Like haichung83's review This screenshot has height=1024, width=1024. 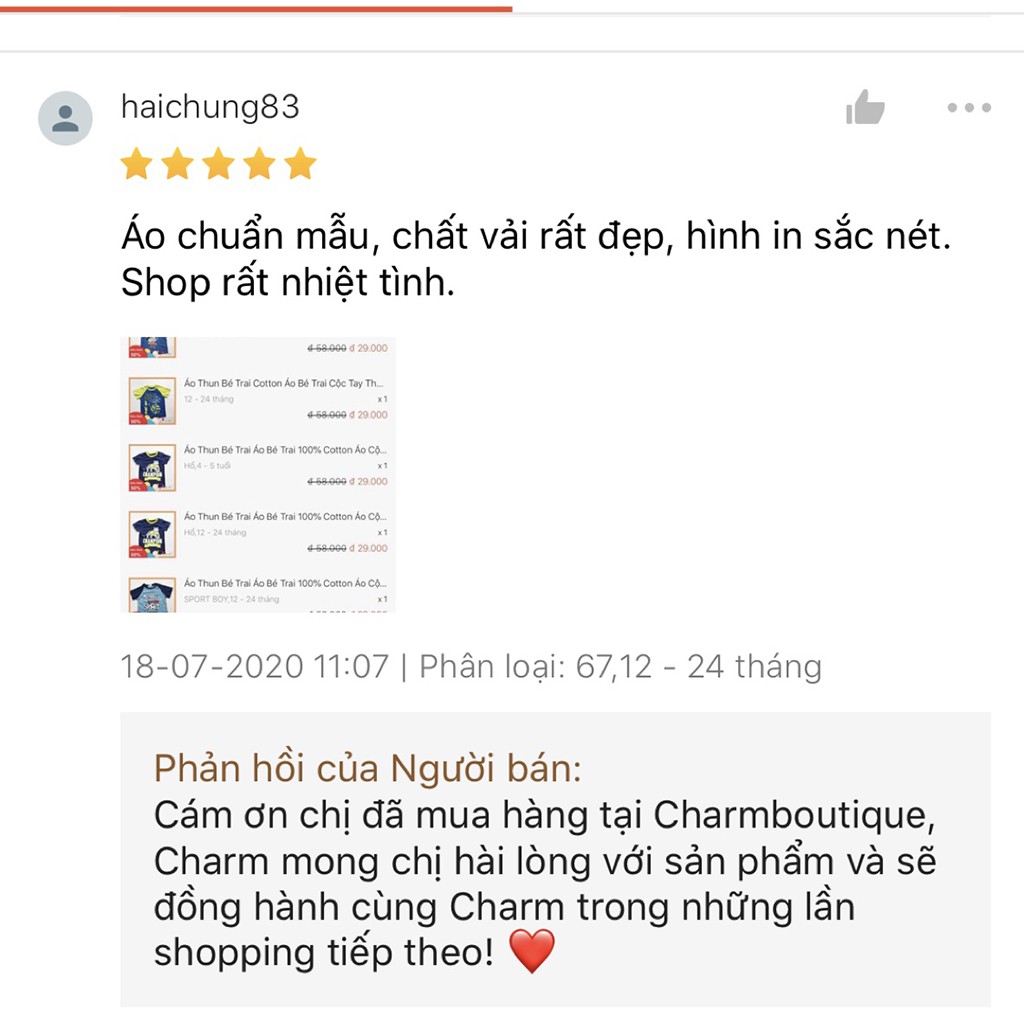(x=865, y=107)
